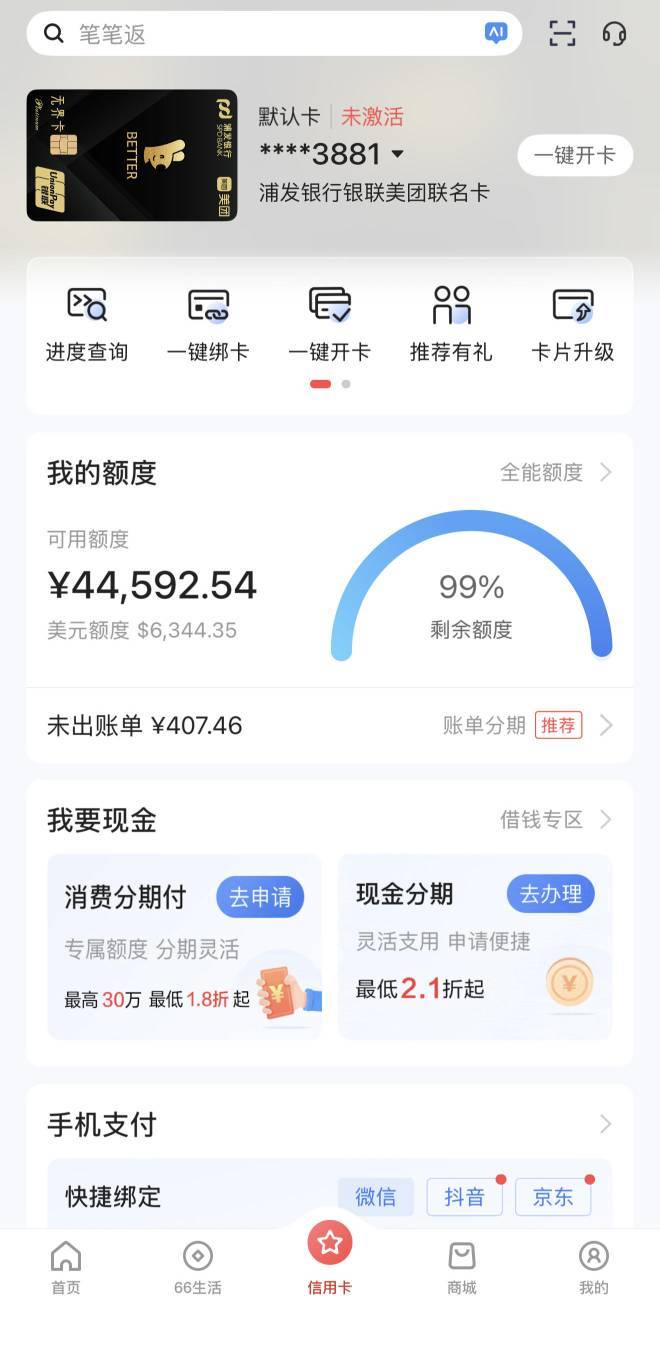This screenshot has height=1354, width=660.
Task: Open 卡片升级 shortcut
Action: (572, 324)
